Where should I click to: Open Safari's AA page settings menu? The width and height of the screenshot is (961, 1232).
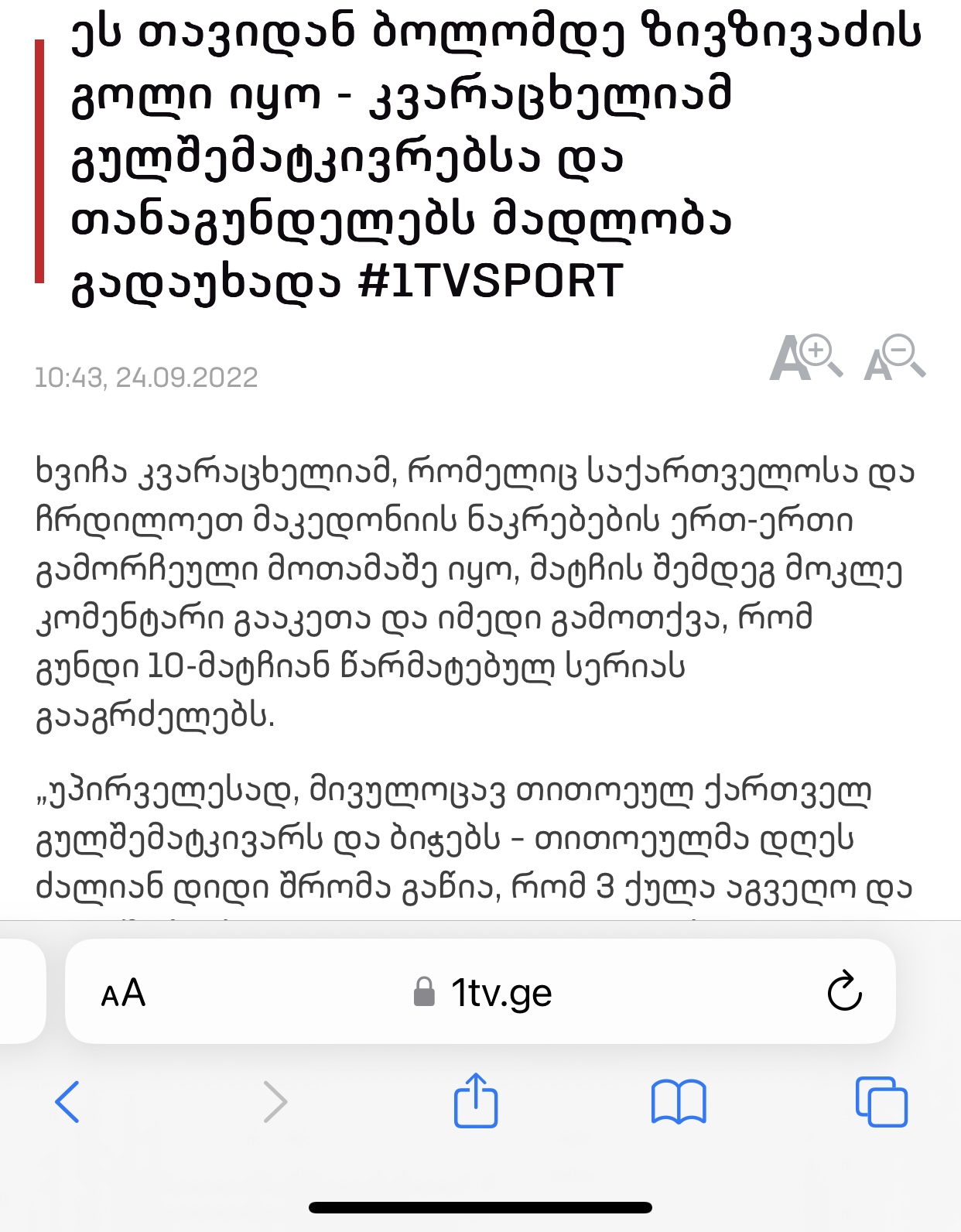coord(123,993)
